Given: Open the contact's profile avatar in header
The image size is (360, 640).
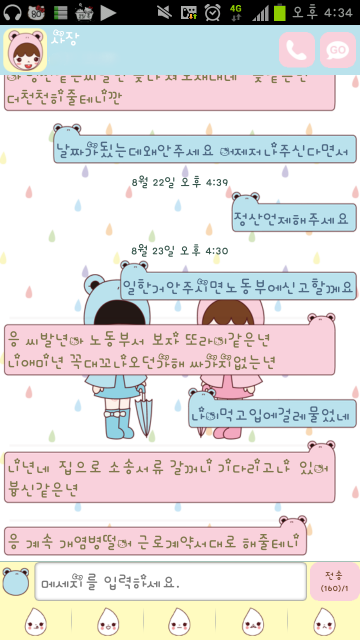Looking at the screenshot, I should pos(25,50).
